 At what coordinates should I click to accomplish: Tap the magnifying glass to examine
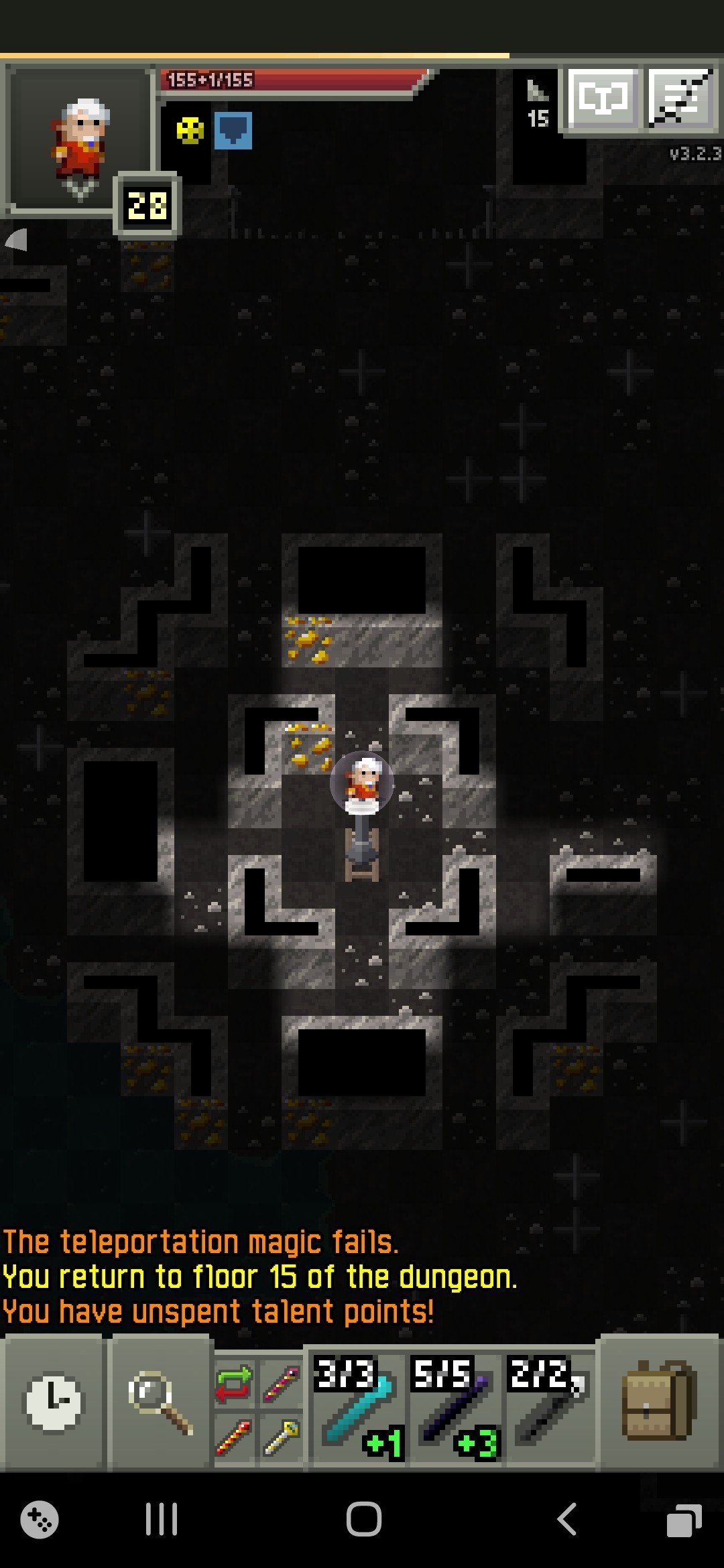[x=160, y=1402]
